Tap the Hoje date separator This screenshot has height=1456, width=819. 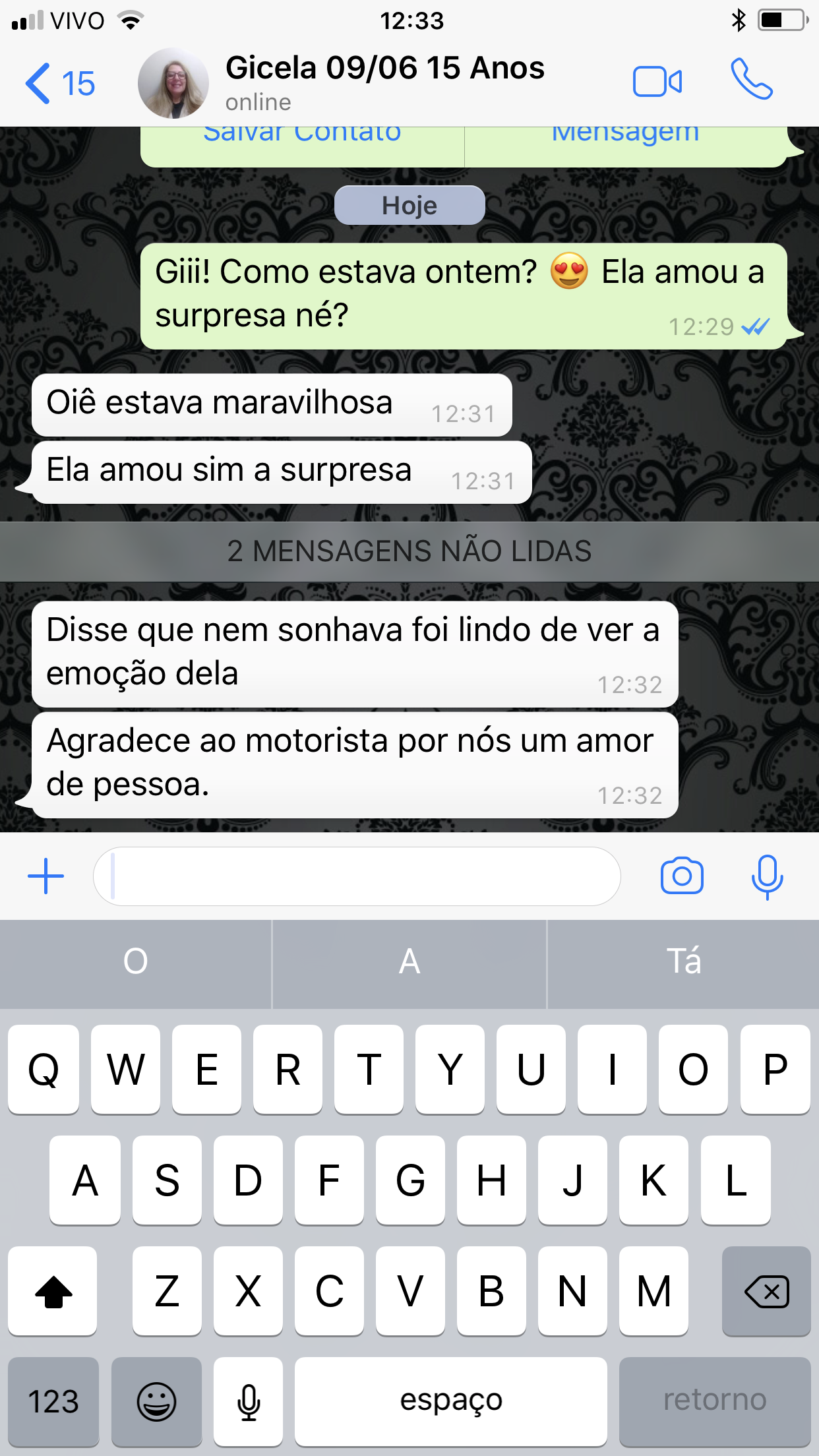[409, 205]
